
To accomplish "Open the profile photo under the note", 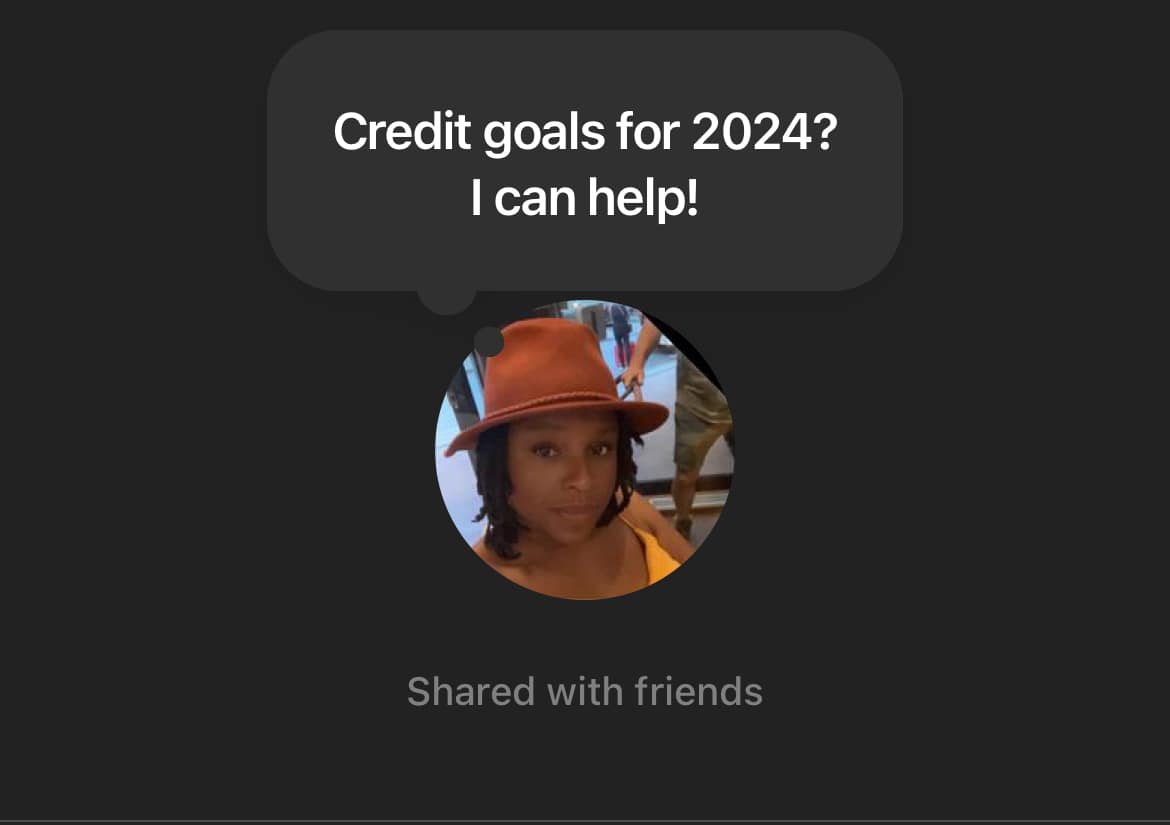I will click(x=584, y=450).
